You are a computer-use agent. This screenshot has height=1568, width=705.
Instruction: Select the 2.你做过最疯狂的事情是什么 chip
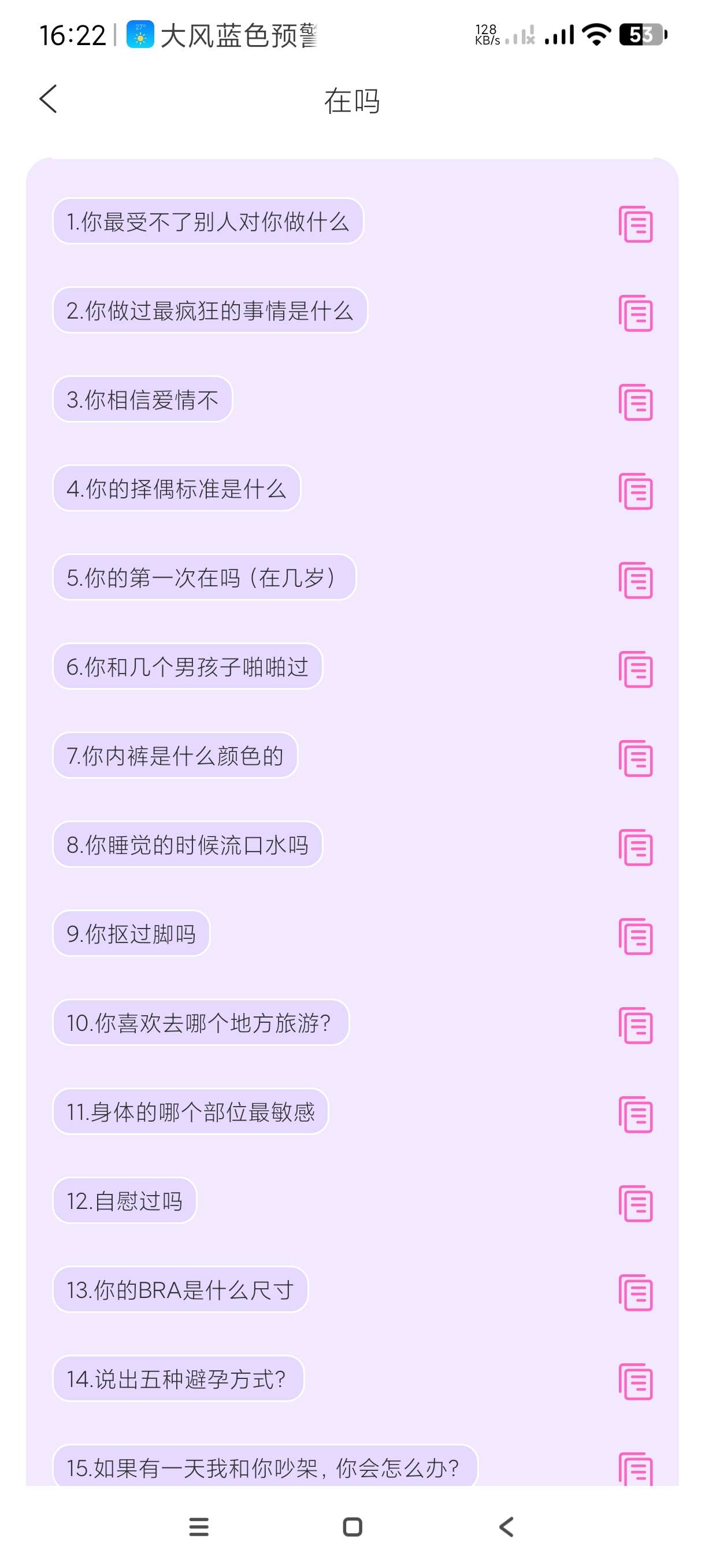click(210, 310)
